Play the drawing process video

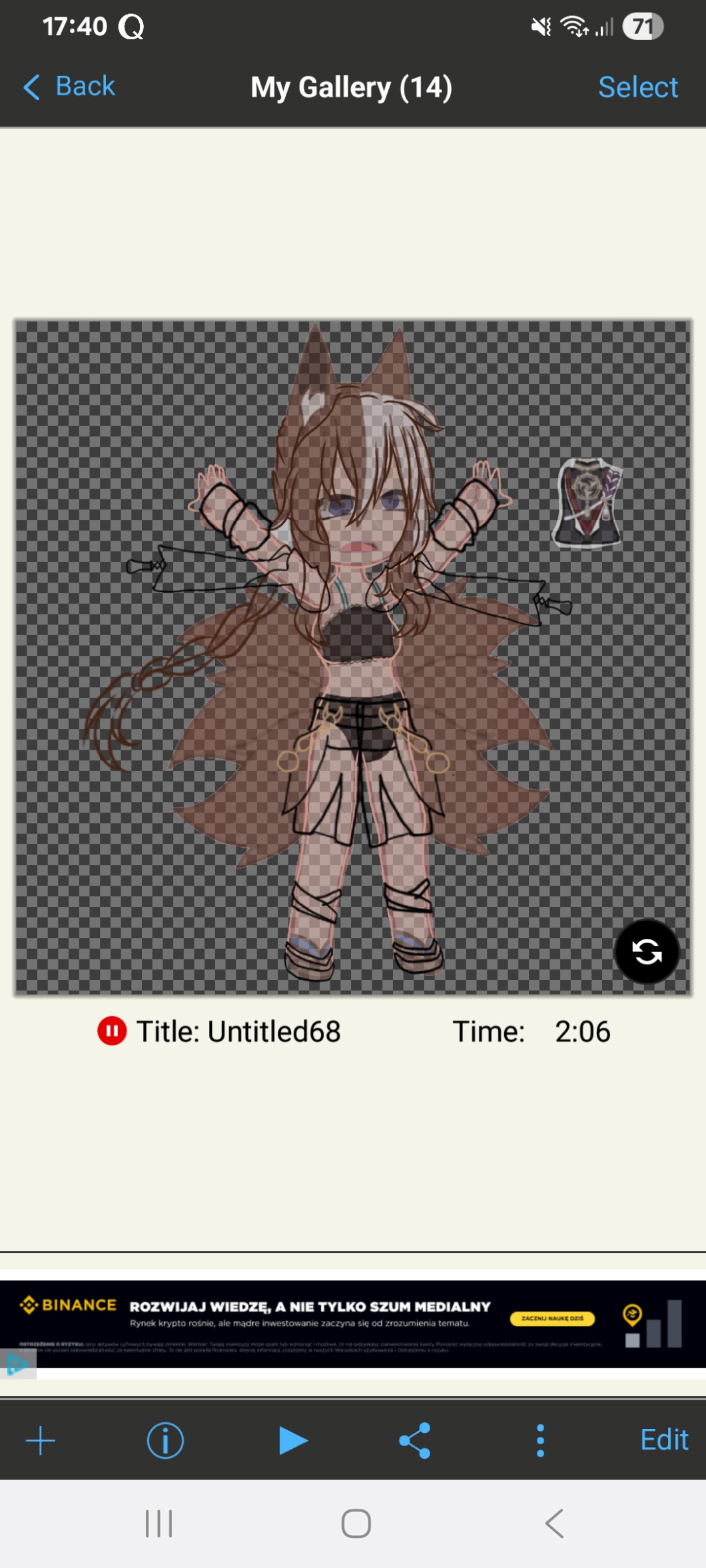[x=292, y=1440]
